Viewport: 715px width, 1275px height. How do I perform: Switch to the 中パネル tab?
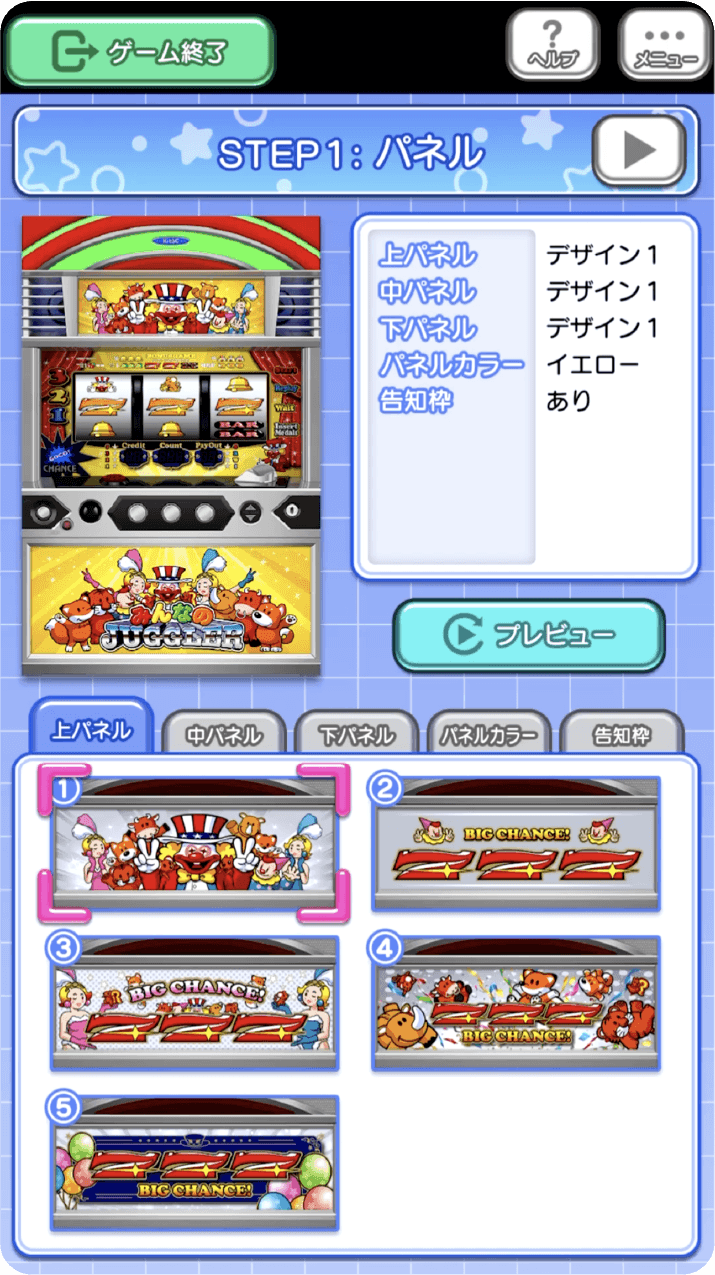224,735
